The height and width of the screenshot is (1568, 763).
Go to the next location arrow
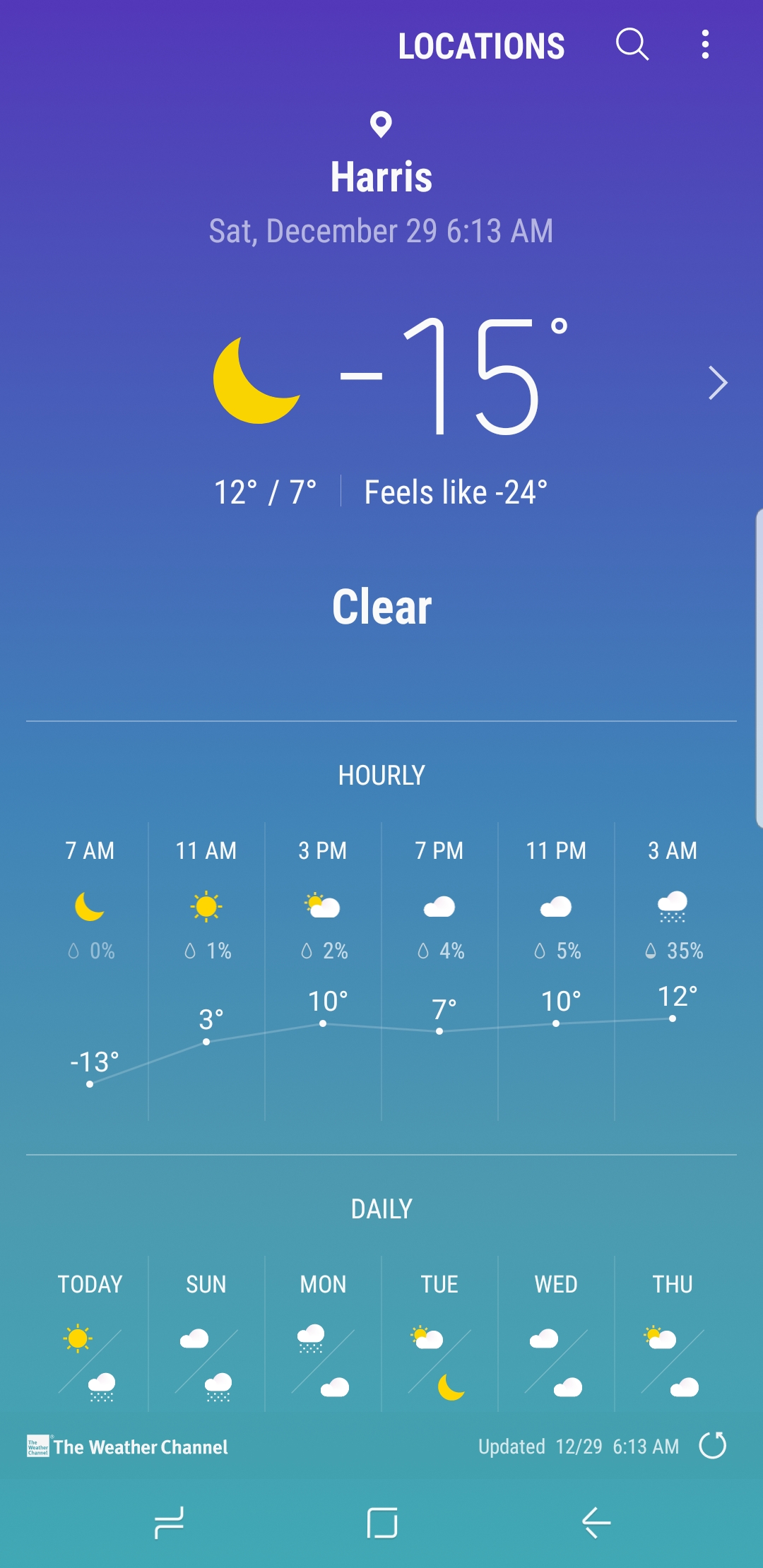pyautogui.click(x=718, y=384)
